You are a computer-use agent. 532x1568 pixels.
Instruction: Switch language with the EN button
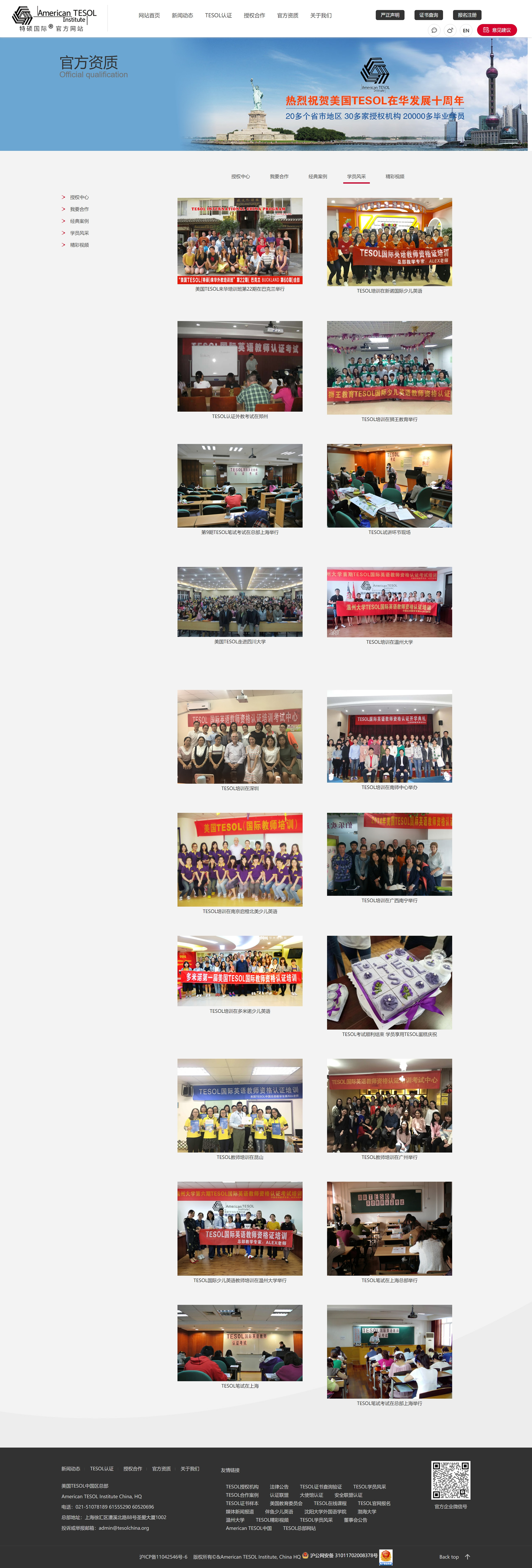466,30
